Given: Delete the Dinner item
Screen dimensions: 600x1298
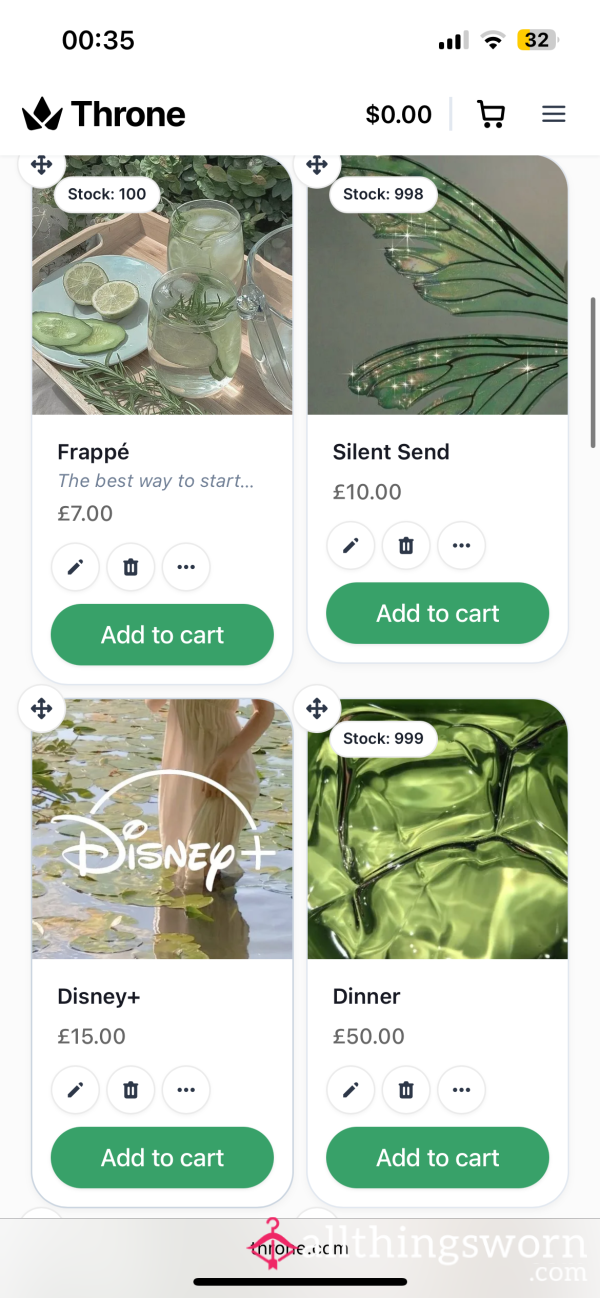Looking at the screenshot, I should click(406, 1090).
